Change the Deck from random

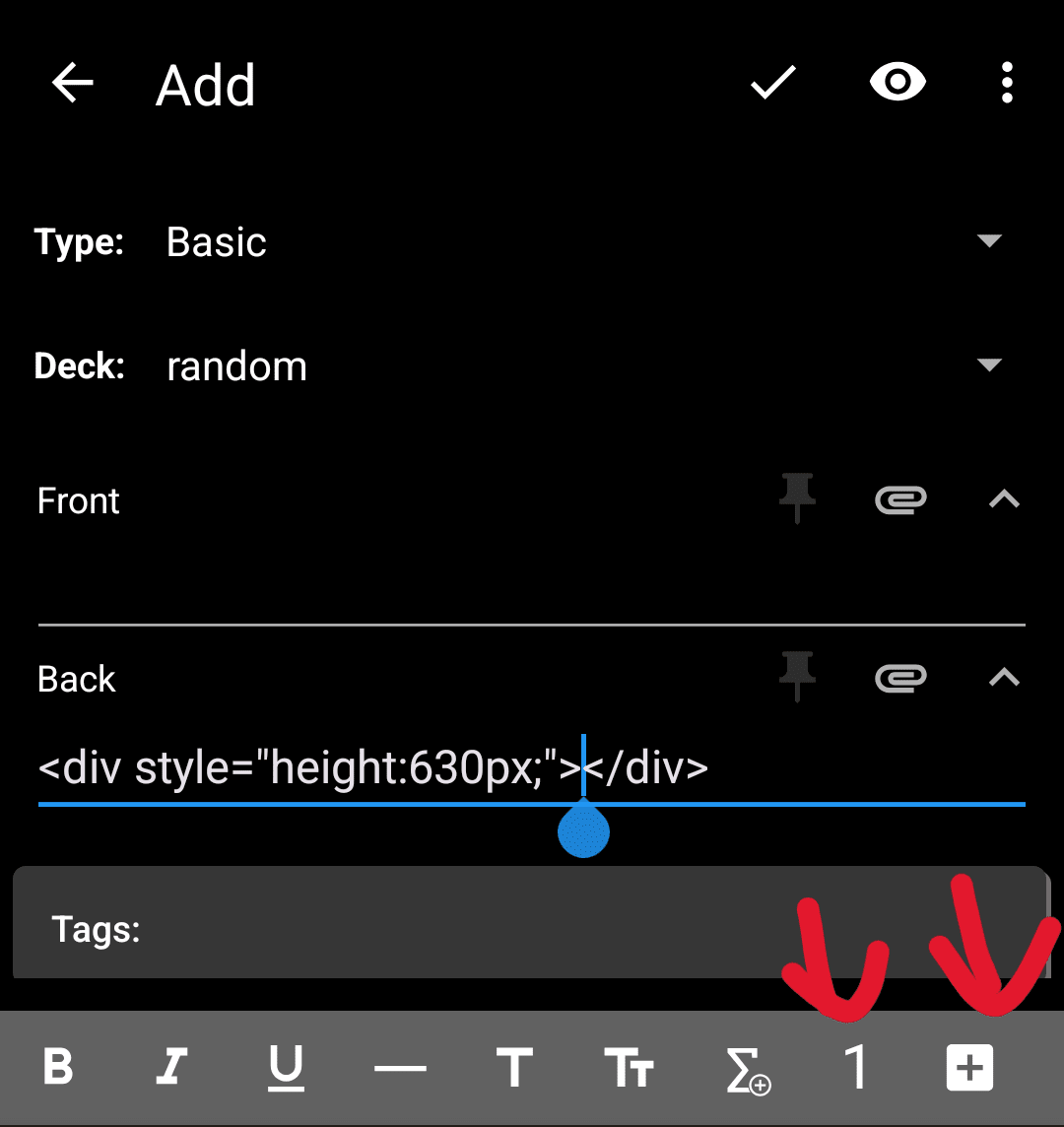tap(581, 366)
